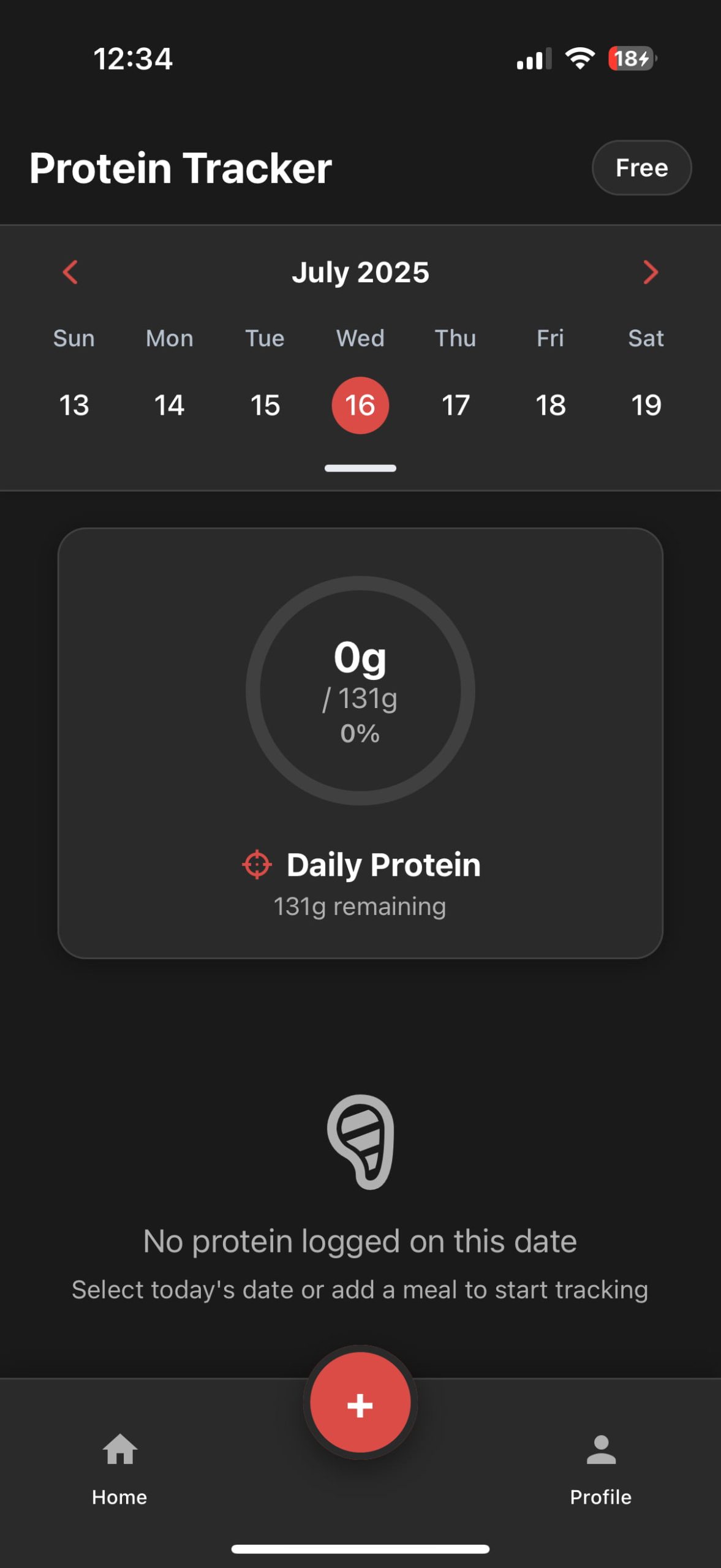The image size is (721, 1568).
Task: Select Friday the 18th
Action: point(551,405)
